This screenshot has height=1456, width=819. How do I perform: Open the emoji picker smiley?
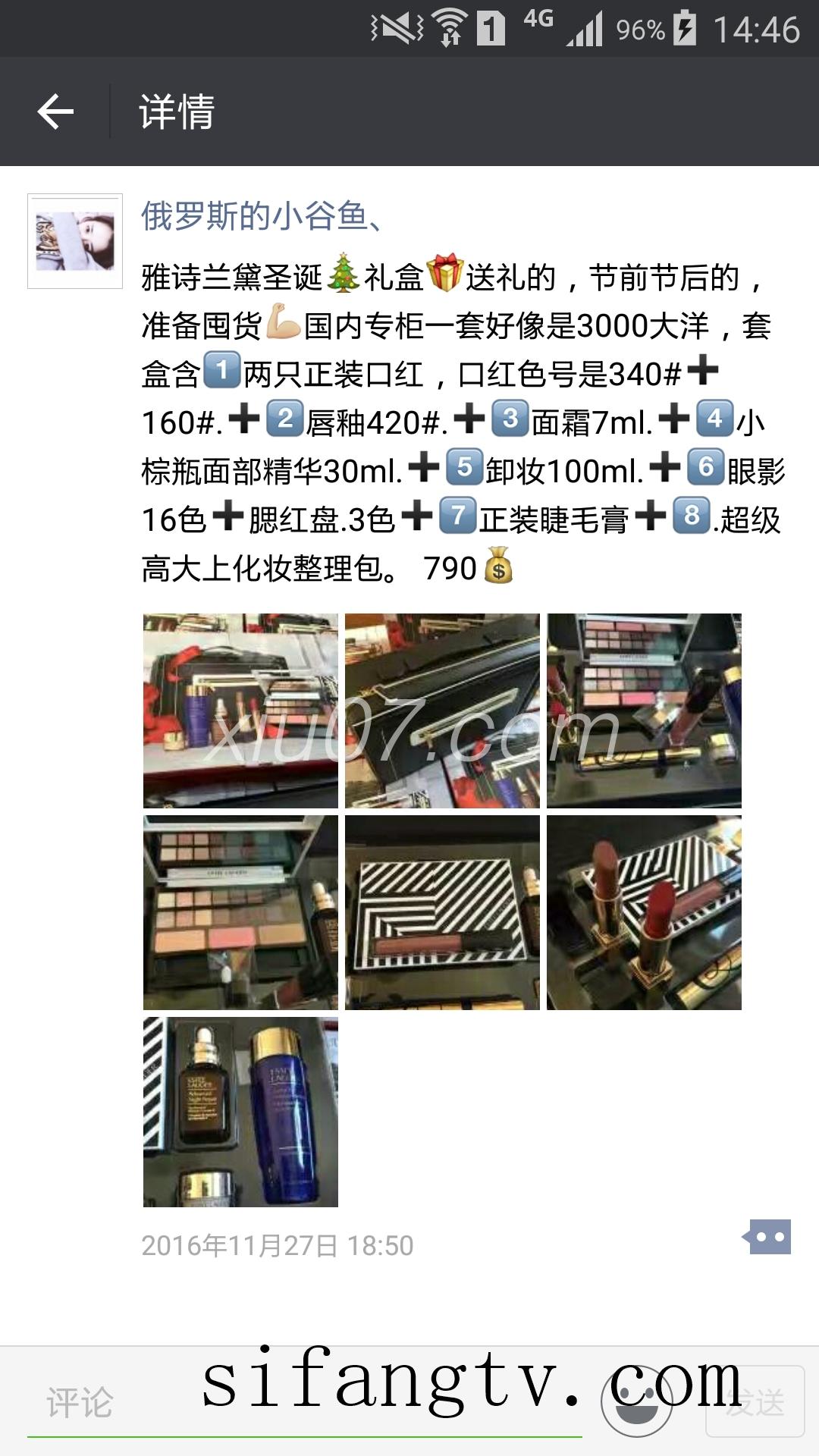click(637, 1402)
